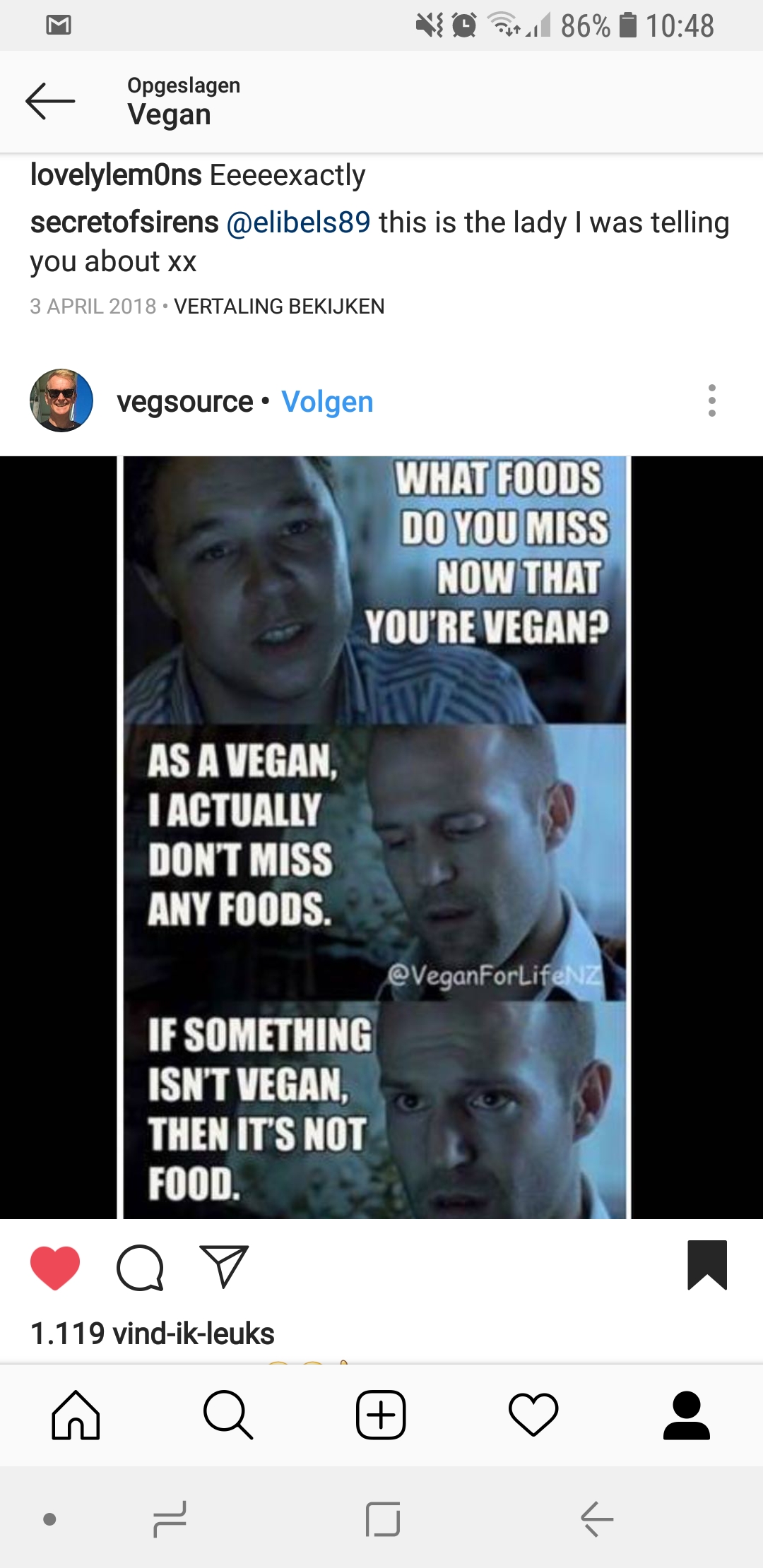Viewport: 763px width, 1568px height.
Task: Create a new post with plus tab
Action: click(x=381, y=1415)
